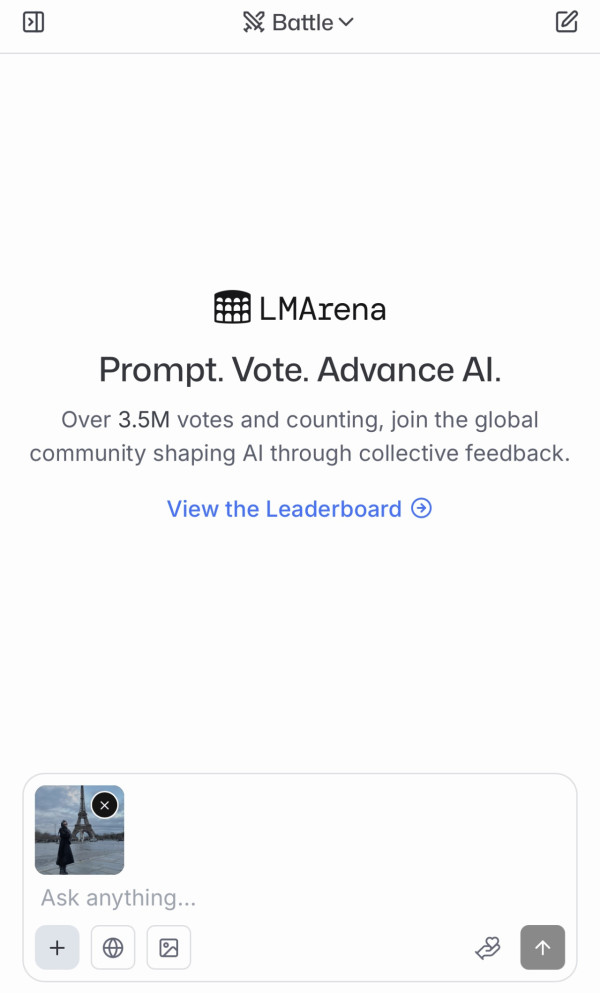Screen dimensions: 600x993
Task: Open the attached Eiffel Tower image preview
Action: (x=70, y=840)
